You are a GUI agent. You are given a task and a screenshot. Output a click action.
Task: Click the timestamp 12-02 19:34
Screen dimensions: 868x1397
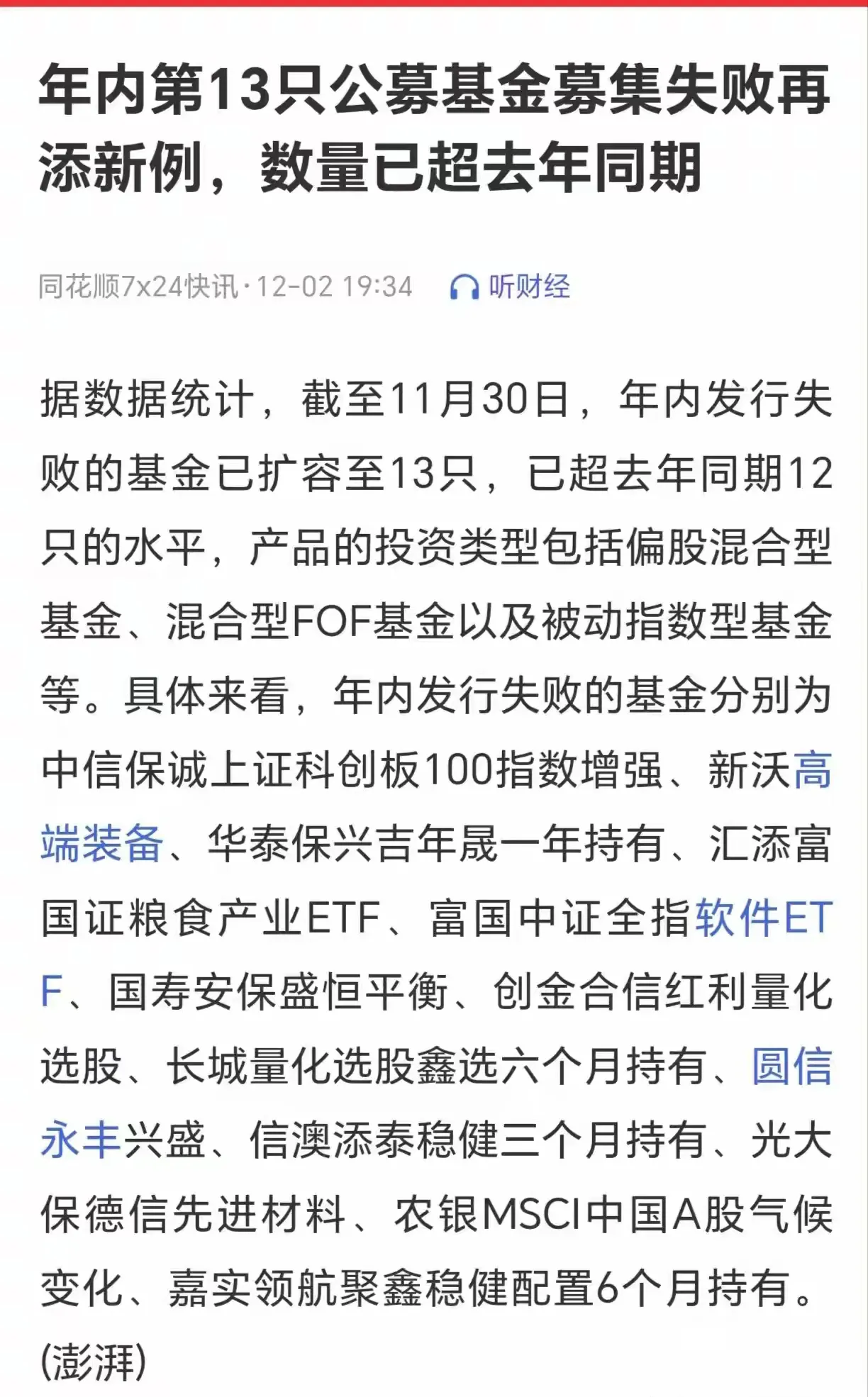pos(333,286)
